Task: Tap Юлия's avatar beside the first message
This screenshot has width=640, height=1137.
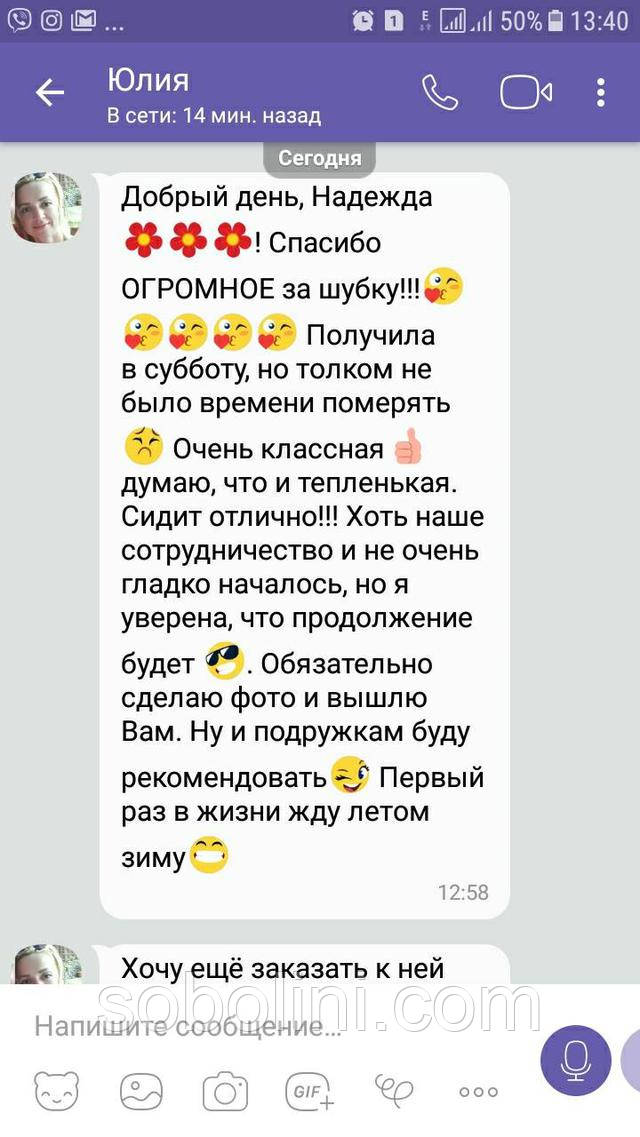Action: click(46, 209)
